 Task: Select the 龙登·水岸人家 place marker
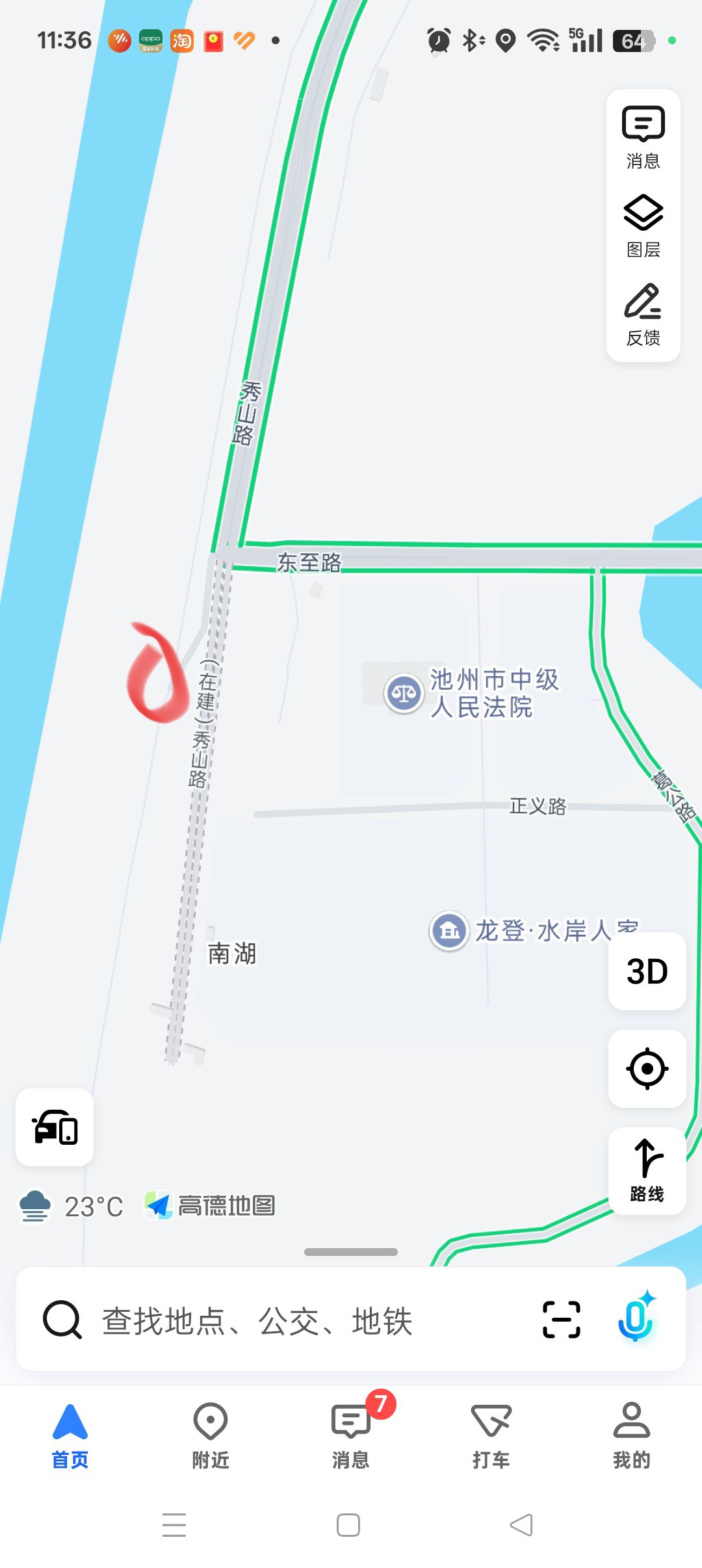click(x=449, y=931)
